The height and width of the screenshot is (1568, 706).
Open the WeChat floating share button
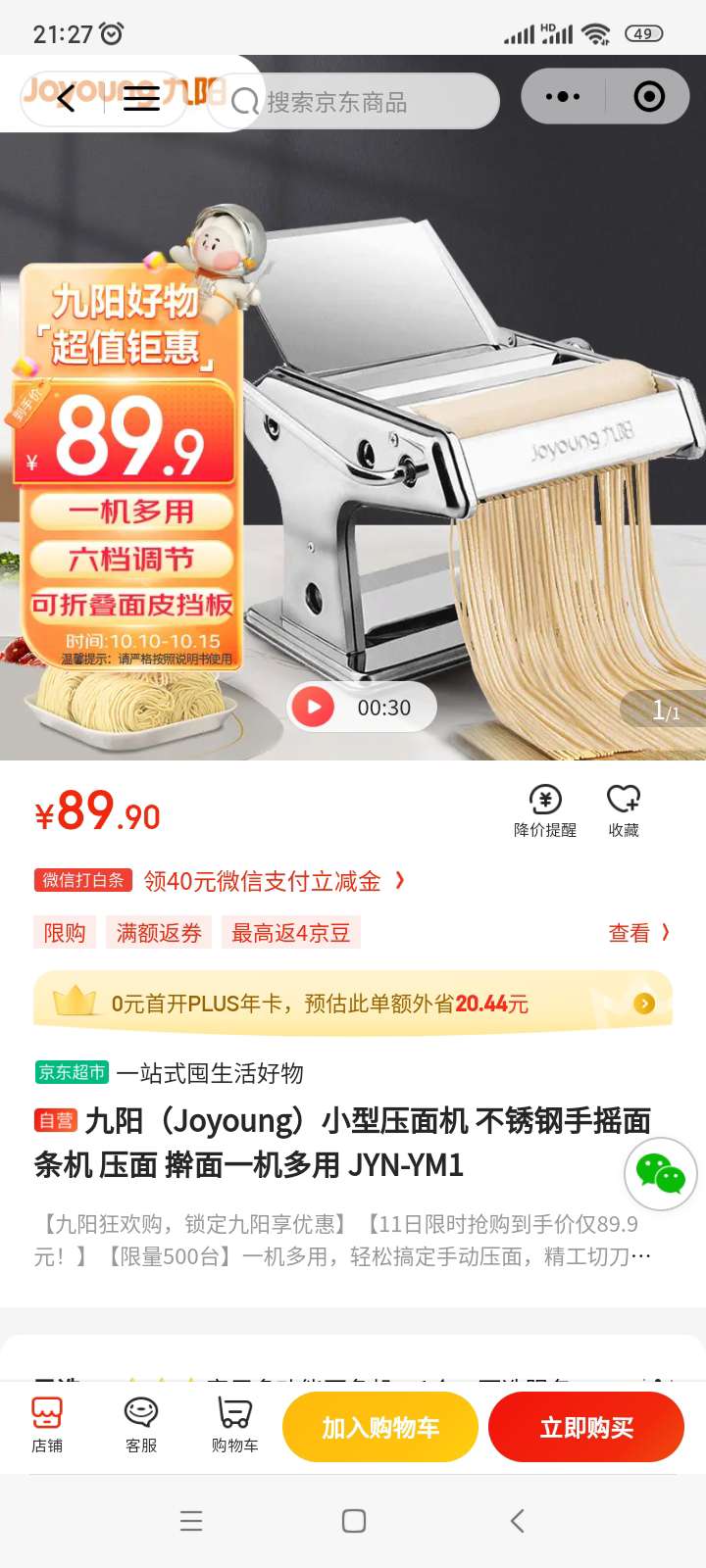tap(660, 1174)
